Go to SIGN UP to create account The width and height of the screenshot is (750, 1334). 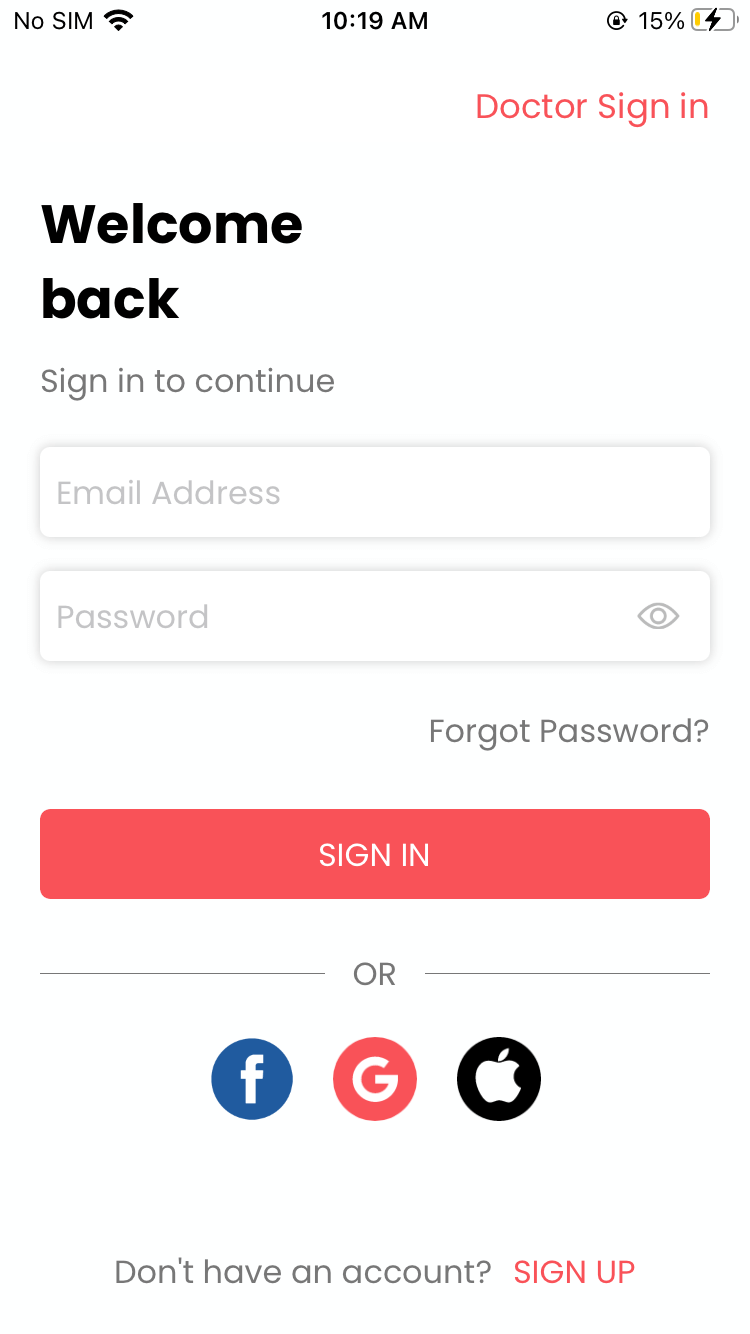574,1272
